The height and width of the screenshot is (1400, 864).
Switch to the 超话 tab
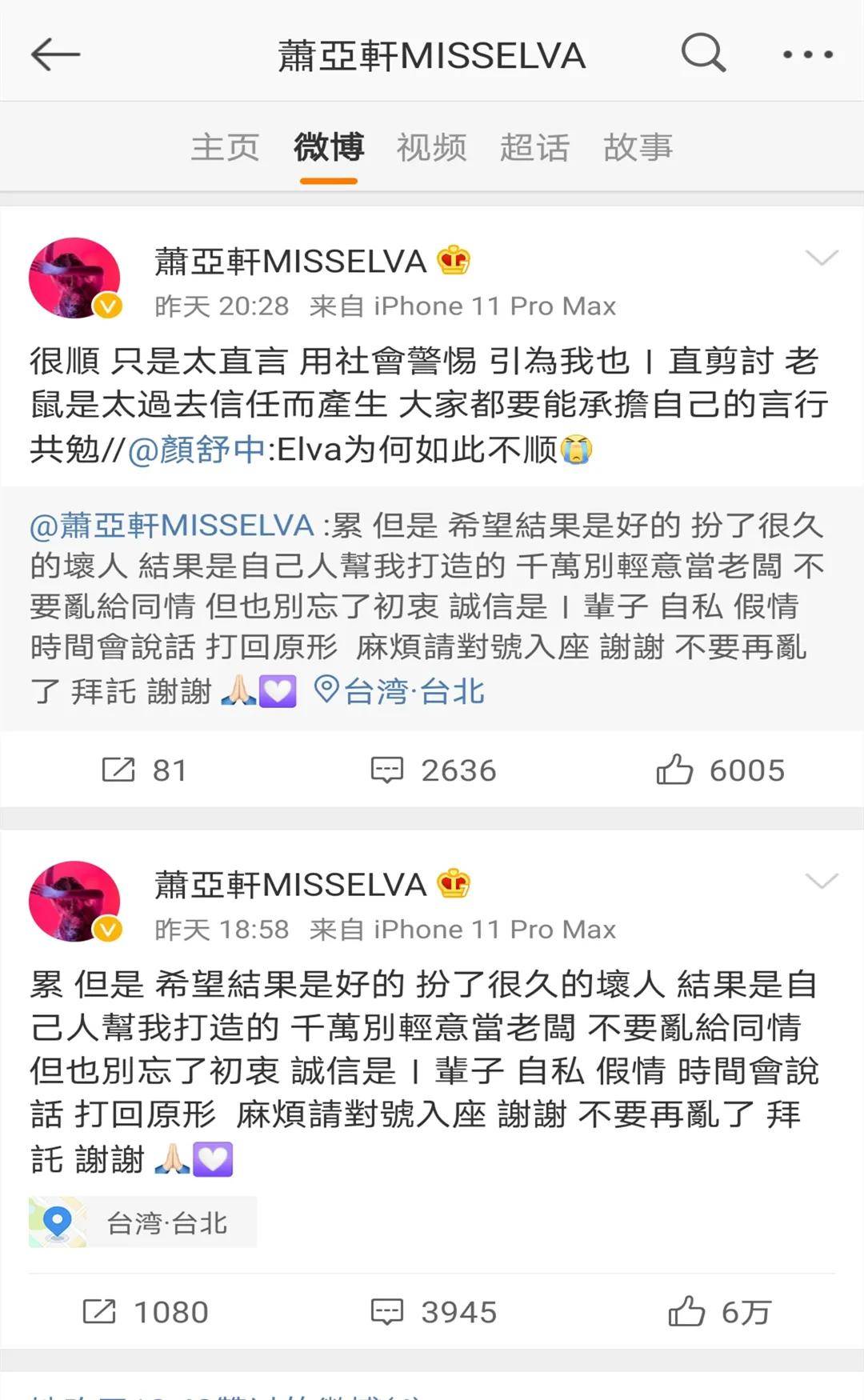point(534,148)
